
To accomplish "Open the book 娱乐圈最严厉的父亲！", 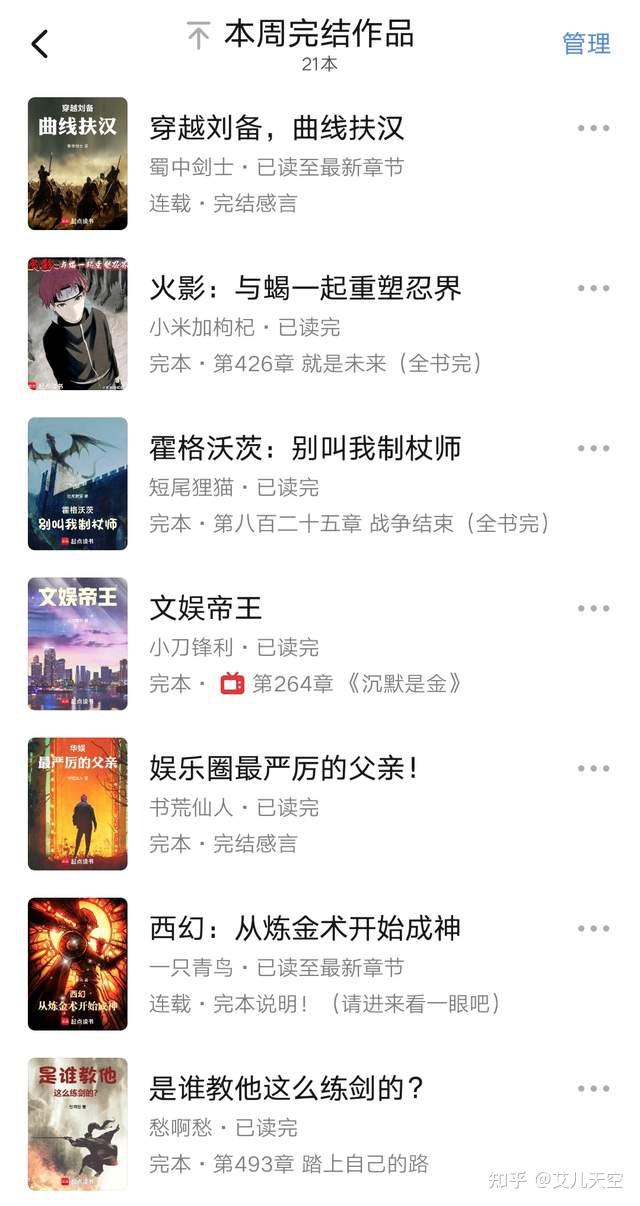I will pos(320,804).
